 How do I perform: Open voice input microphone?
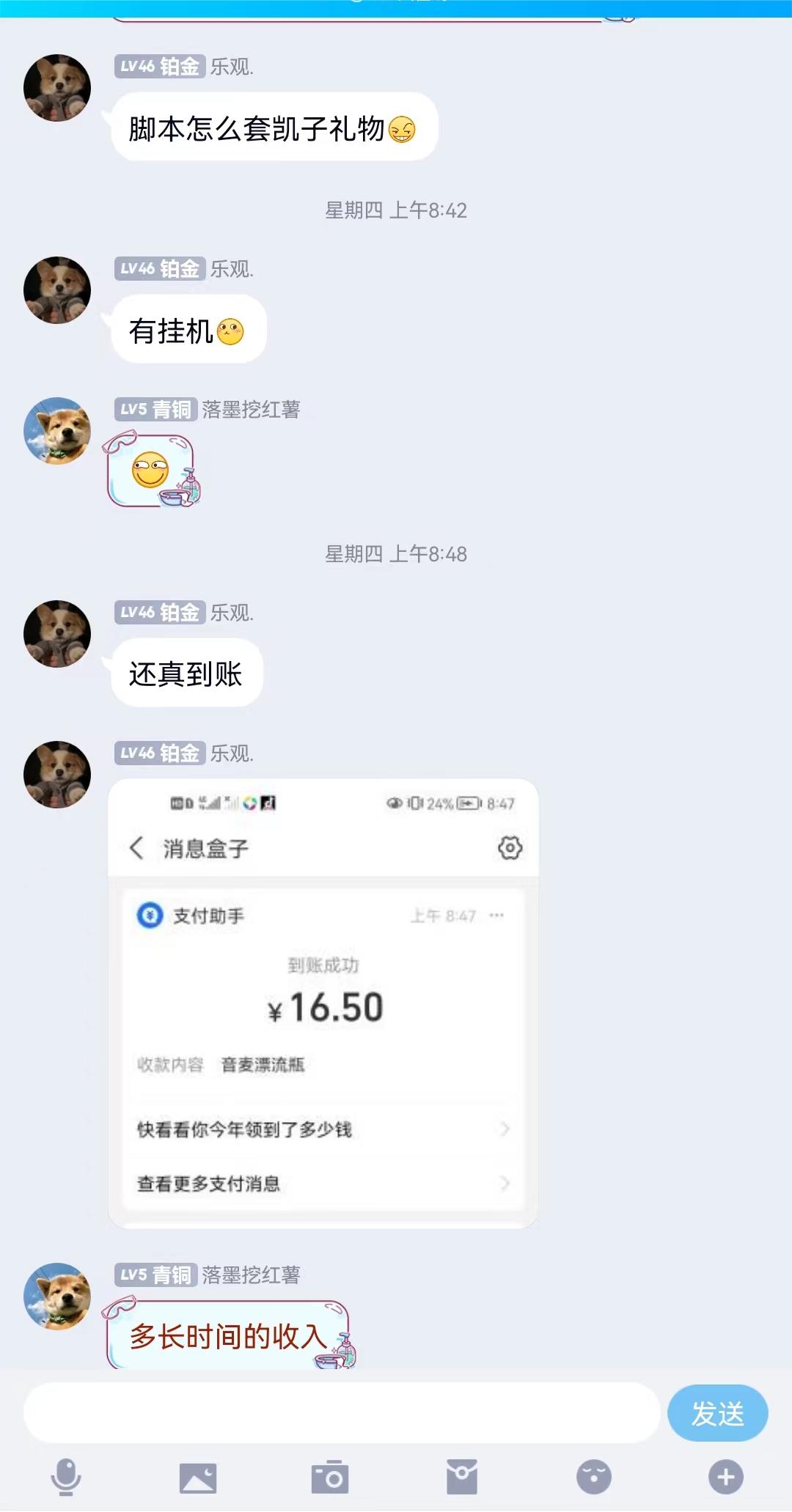[x=66, y=1477]
